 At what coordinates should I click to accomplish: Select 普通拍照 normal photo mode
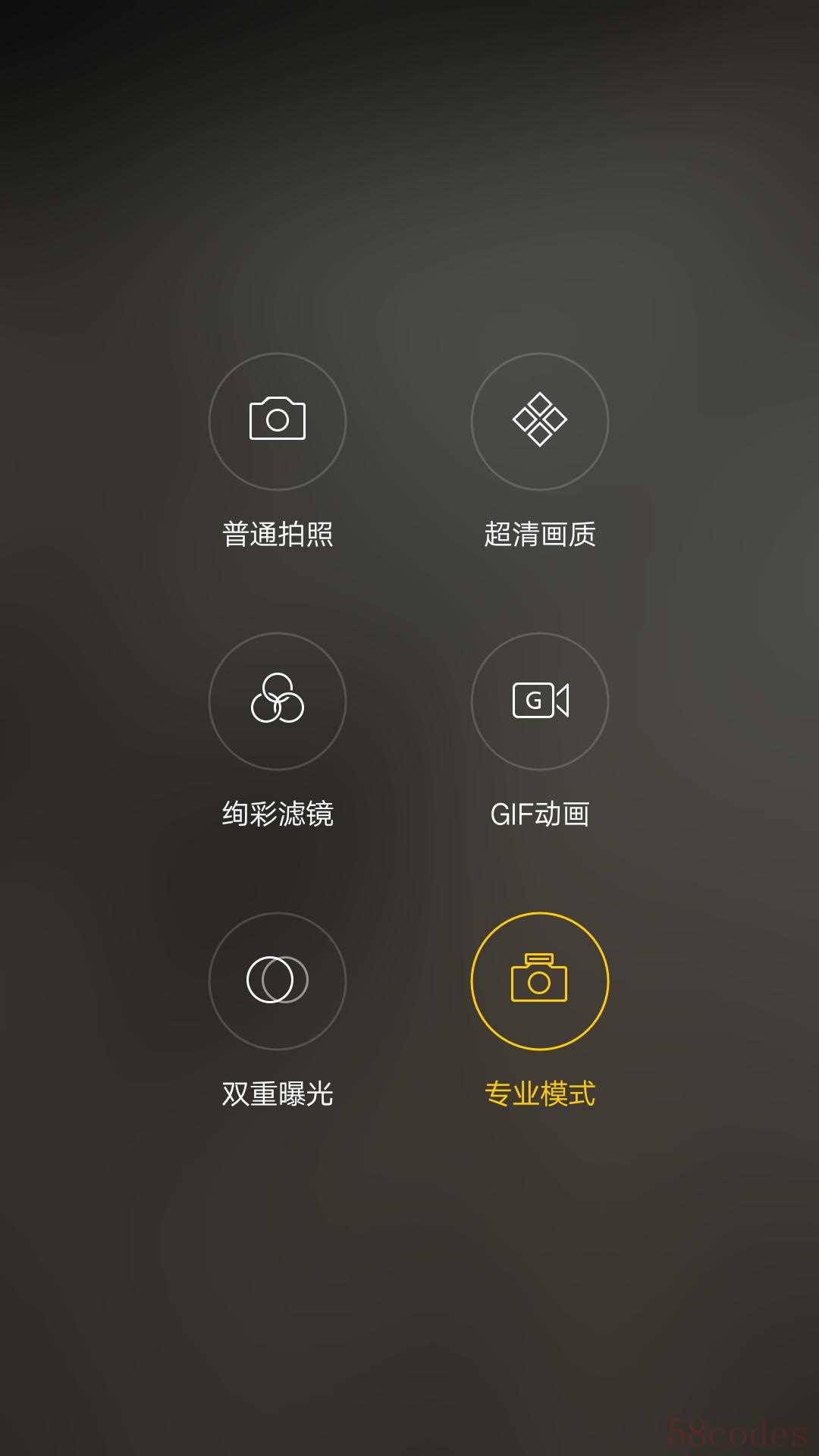[278, 421]
